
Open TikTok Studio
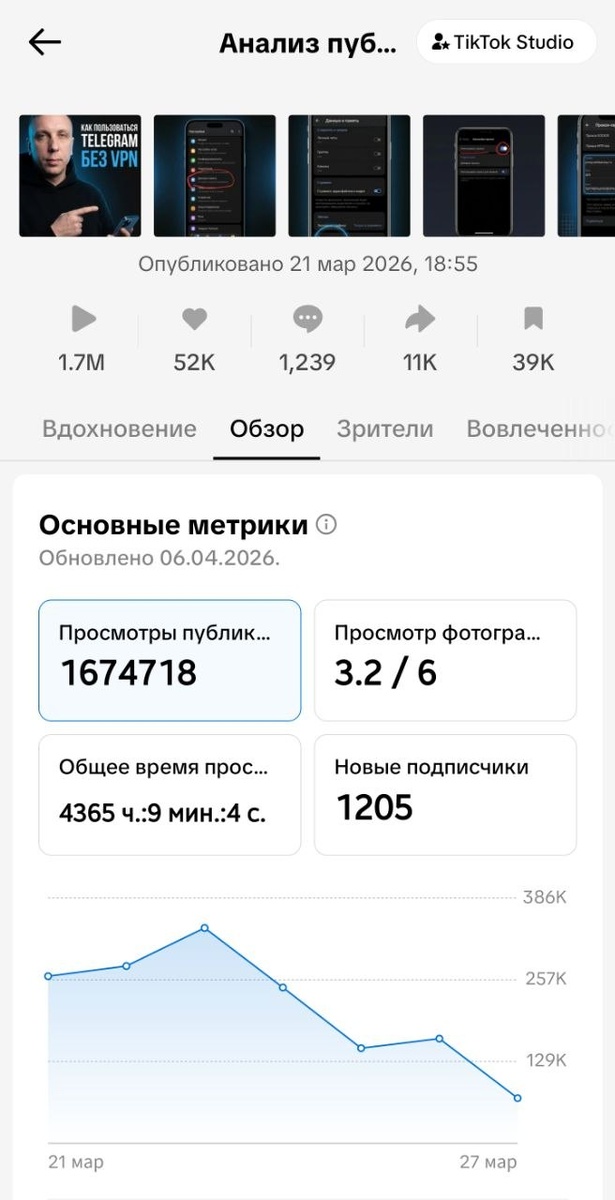click(x=502, y=42)
